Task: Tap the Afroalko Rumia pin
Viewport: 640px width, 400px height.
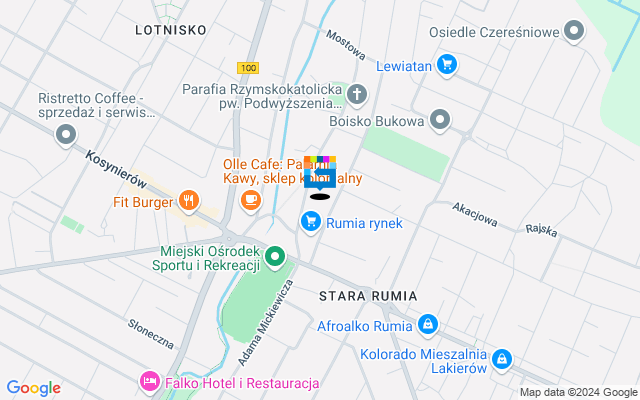Action: point(428,325)
